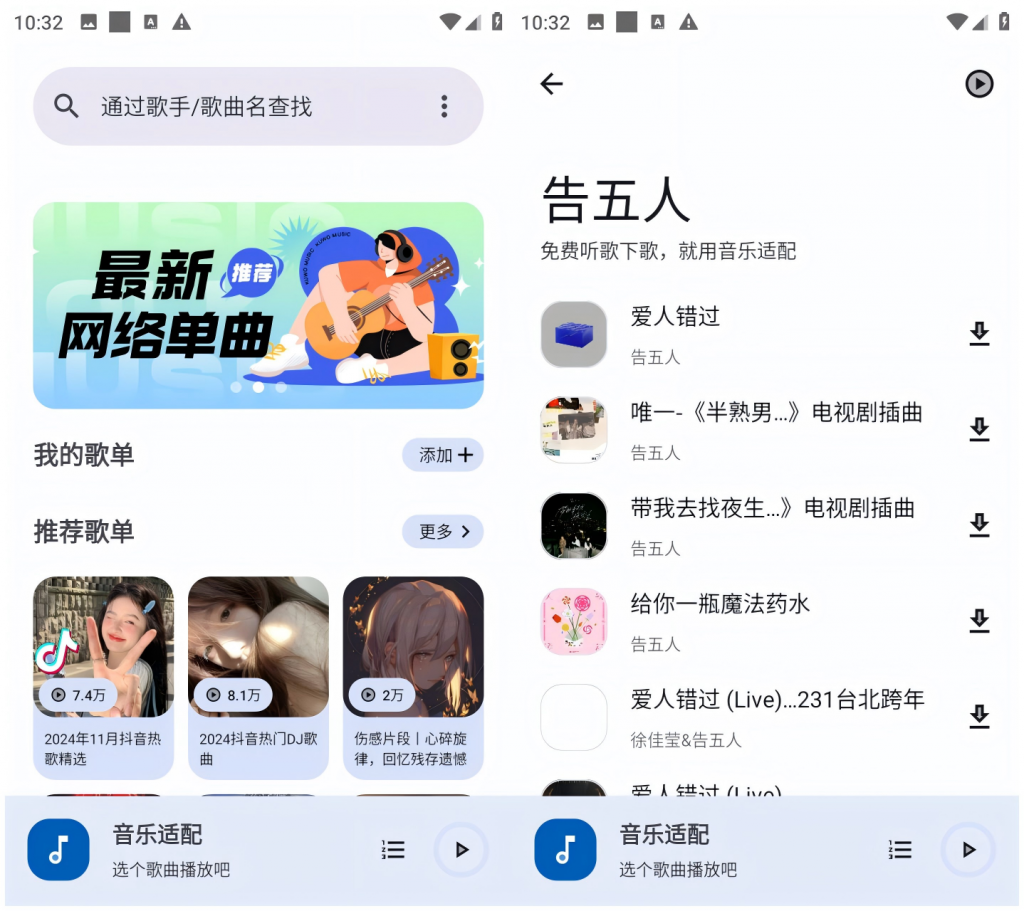Go back from the 告五人 page
The image size is (1024, 911).
tap(552, 84)
